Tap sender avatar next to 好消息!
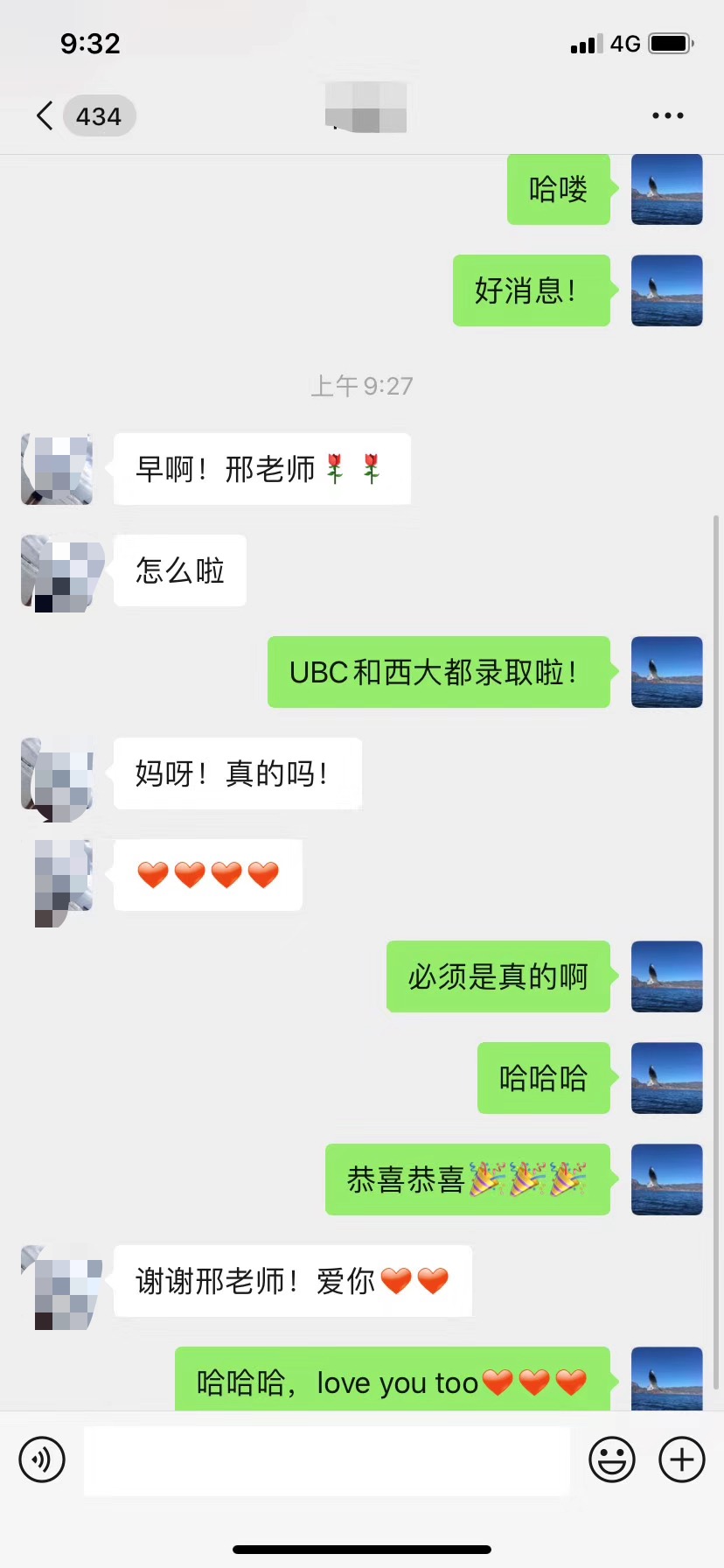 pos(667,290)
